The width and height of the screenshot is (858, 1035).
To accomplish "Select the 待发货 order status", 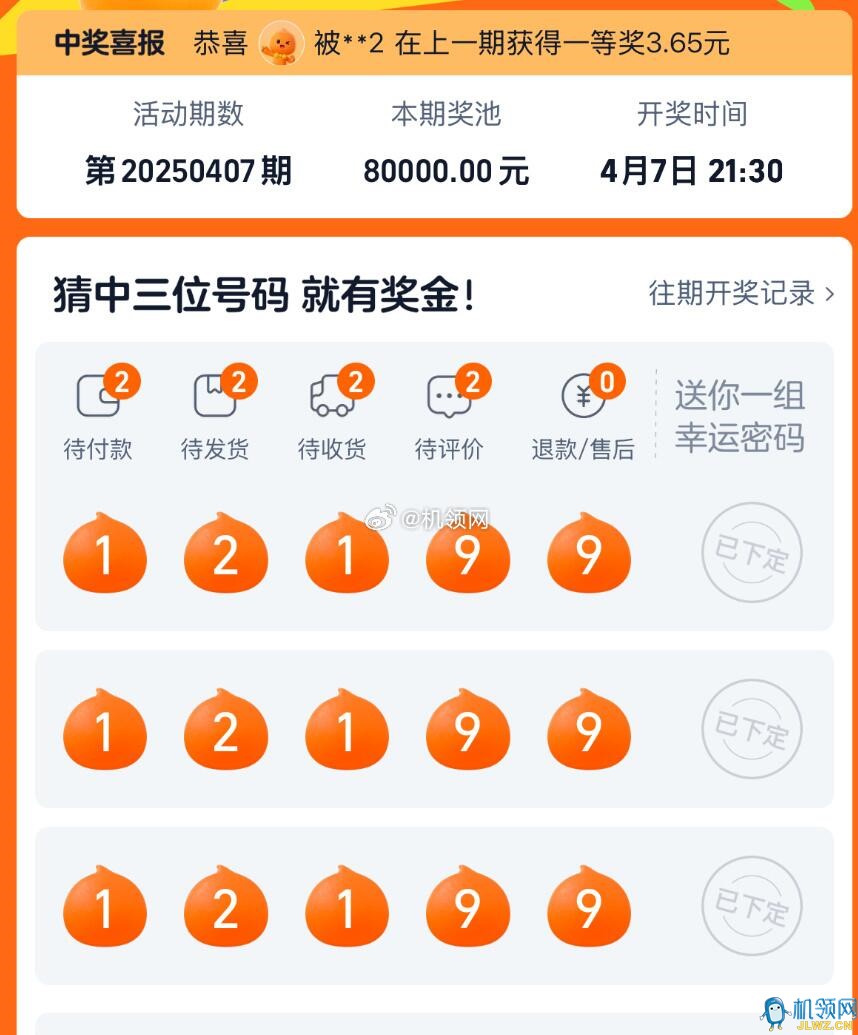I will click(215, 415).
